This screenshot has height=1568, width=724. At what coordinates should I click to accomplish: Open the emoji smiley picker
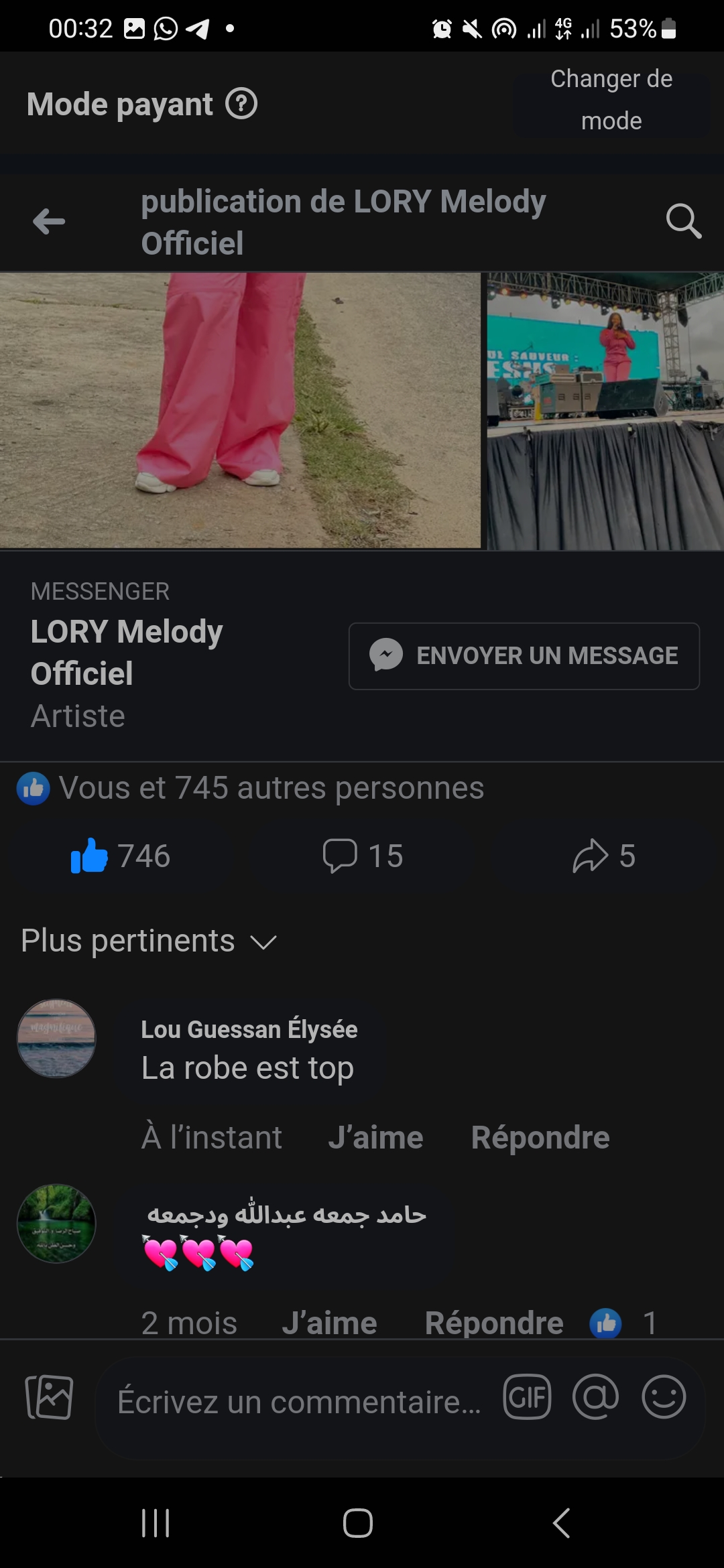(x=664, y=1398)
